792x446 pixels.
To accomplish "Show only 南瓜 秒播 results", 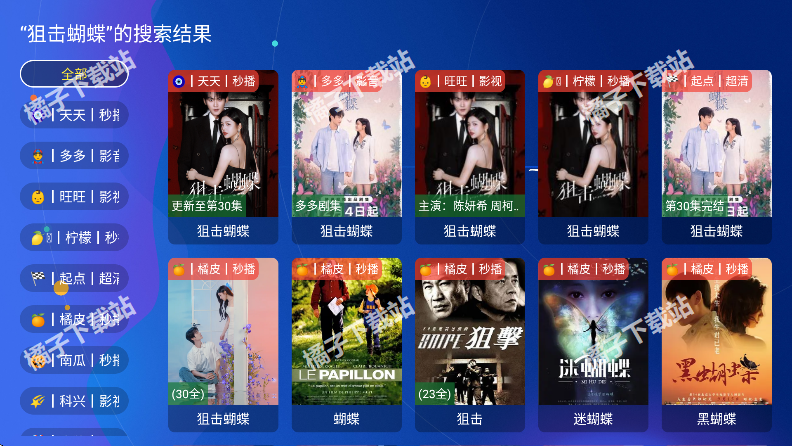I will [x=74, y=360].
